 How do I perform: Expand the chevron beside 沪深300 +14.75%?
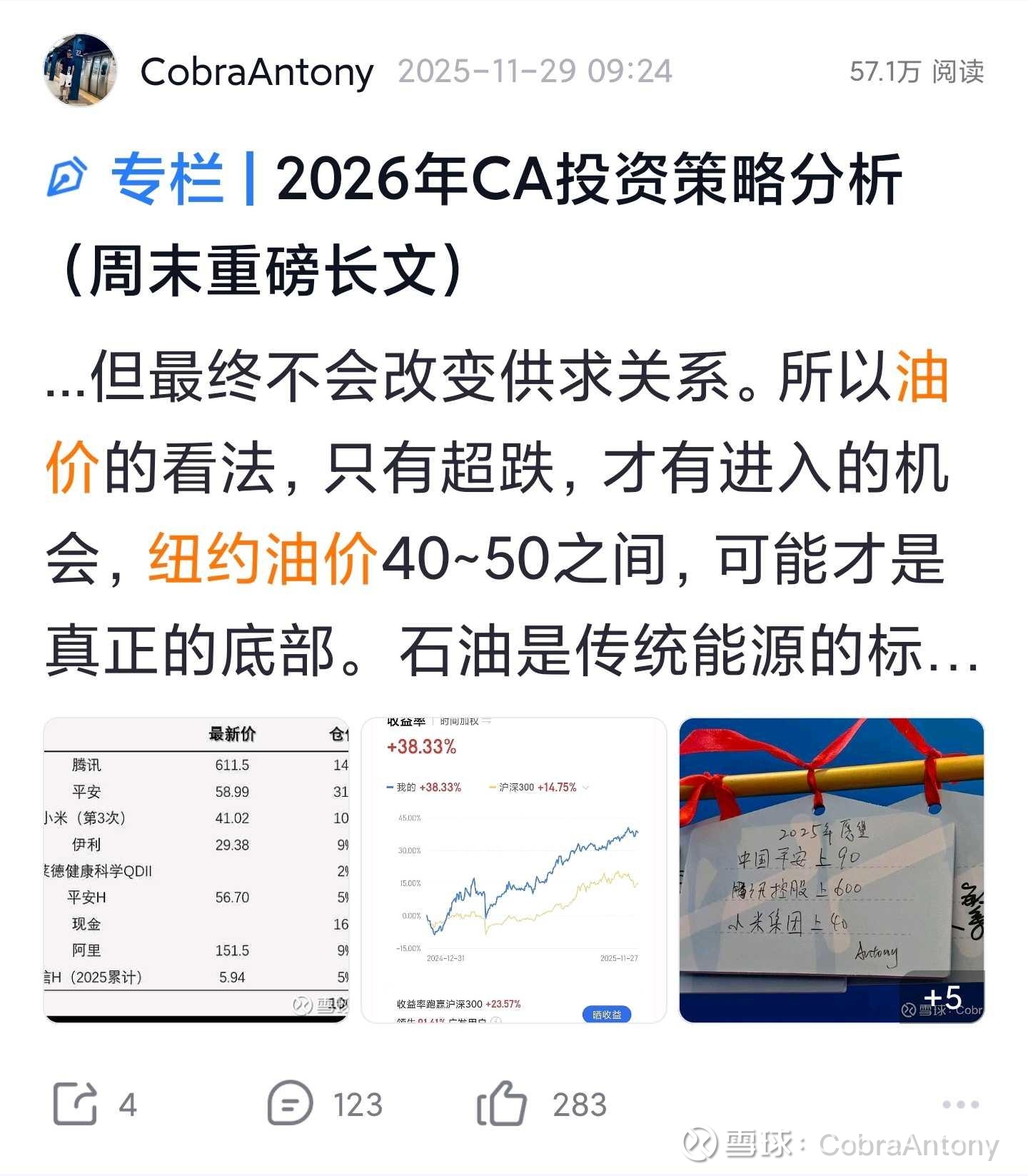click(x=588, y=787)
